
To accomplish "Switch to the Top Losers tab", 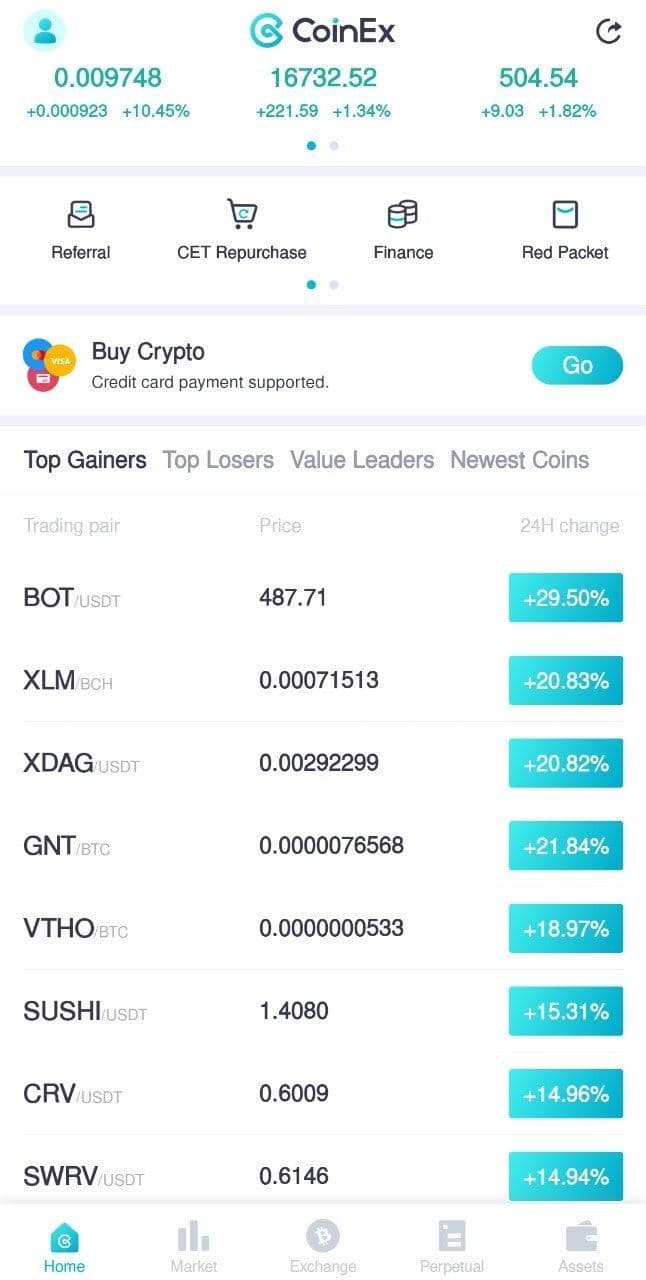I will 218,460.
